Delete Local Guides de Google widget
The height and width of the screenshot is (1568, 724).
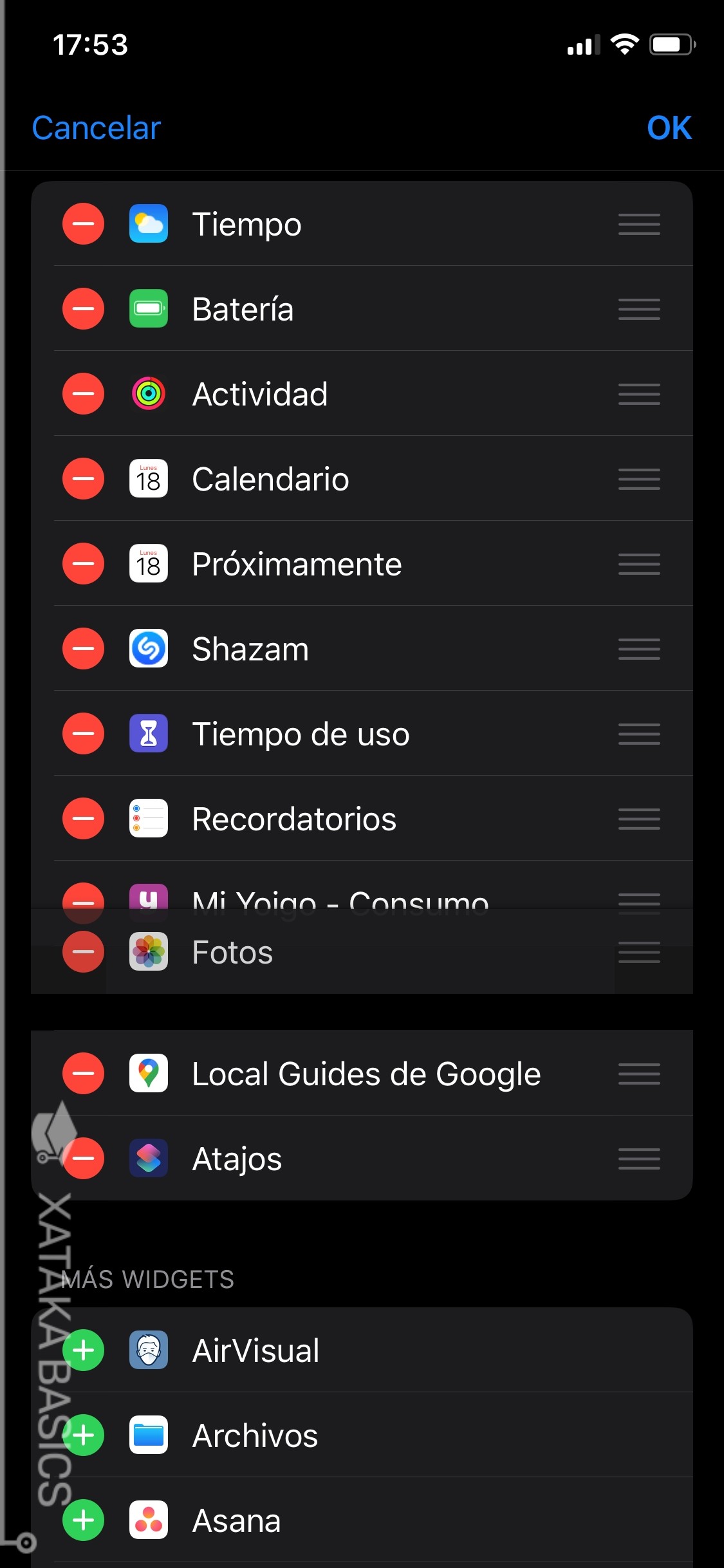click(x=83, y=1074)
